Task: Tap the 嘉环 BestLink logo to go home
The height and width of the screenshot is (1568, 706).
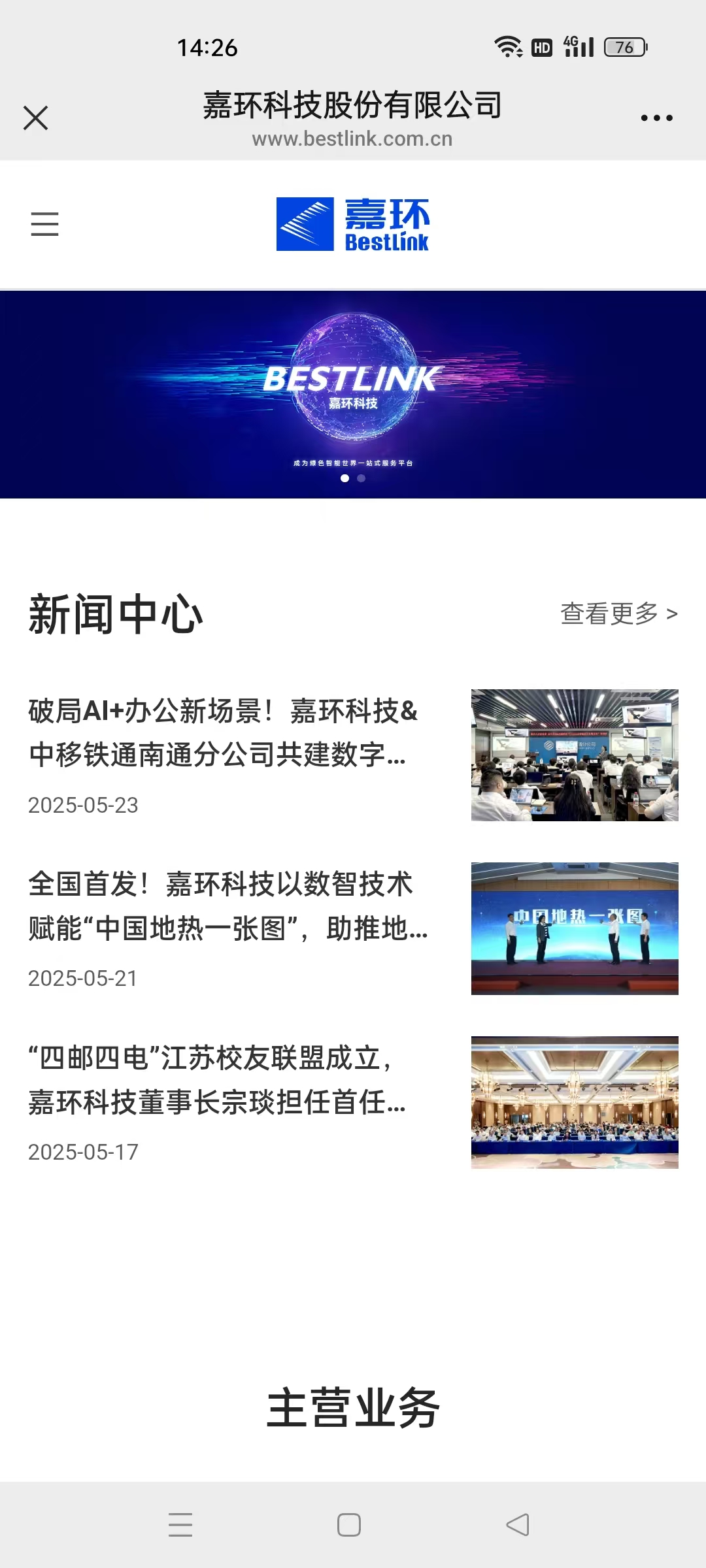Action: coord(353,224)
